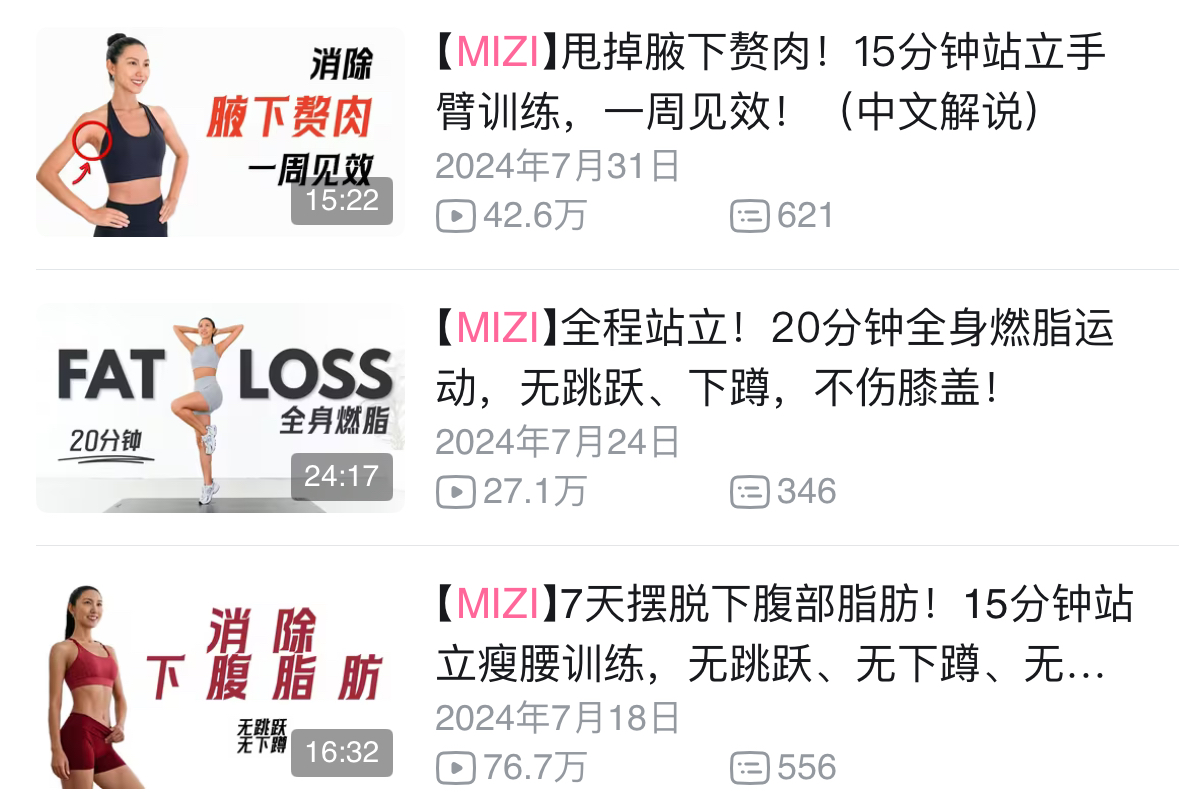Open video titled 全程站立 20分钟全身燃脂运动
Viewport: 1179px width, 802px height.
(x=775, y=358)
